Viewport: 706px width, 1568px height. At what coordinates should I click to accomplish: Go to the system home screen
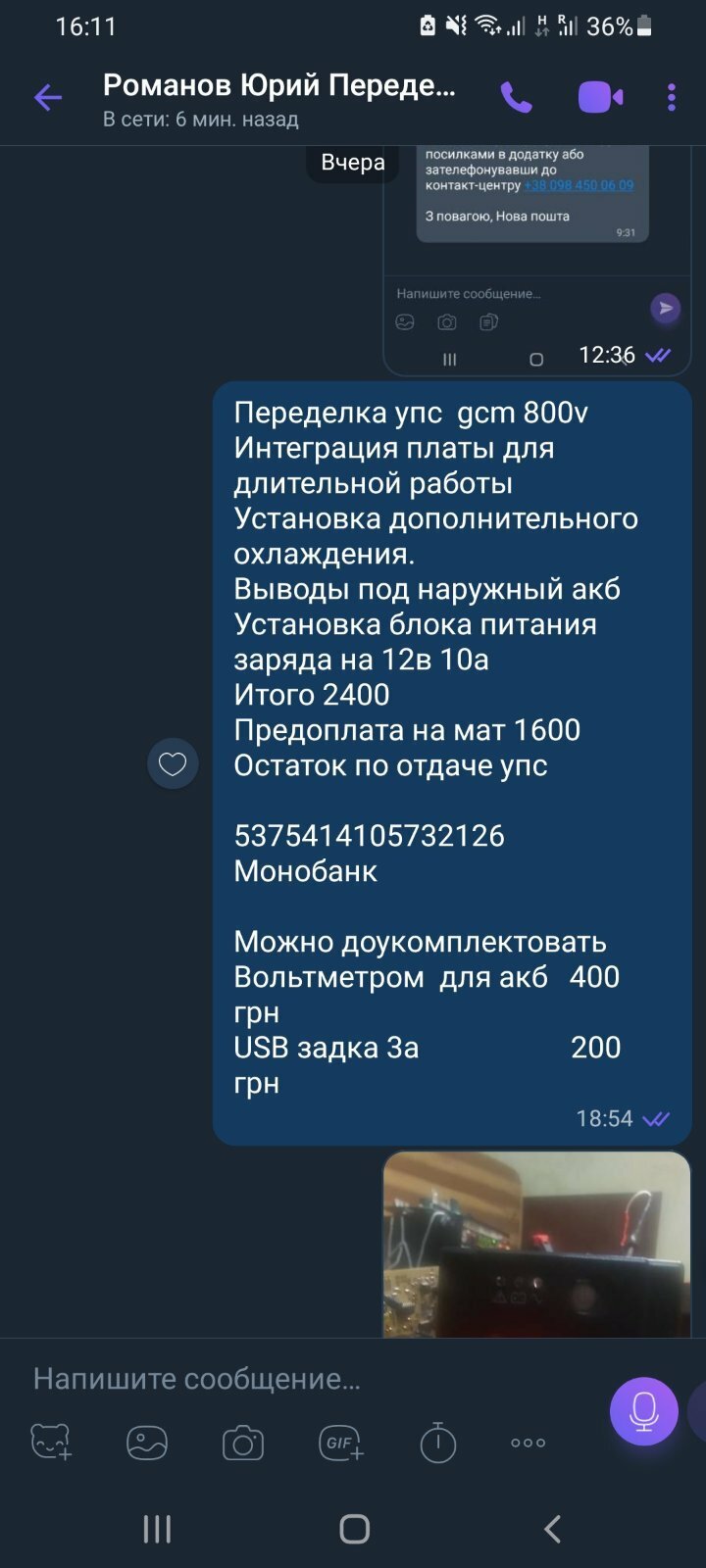tap(354, 1529)
